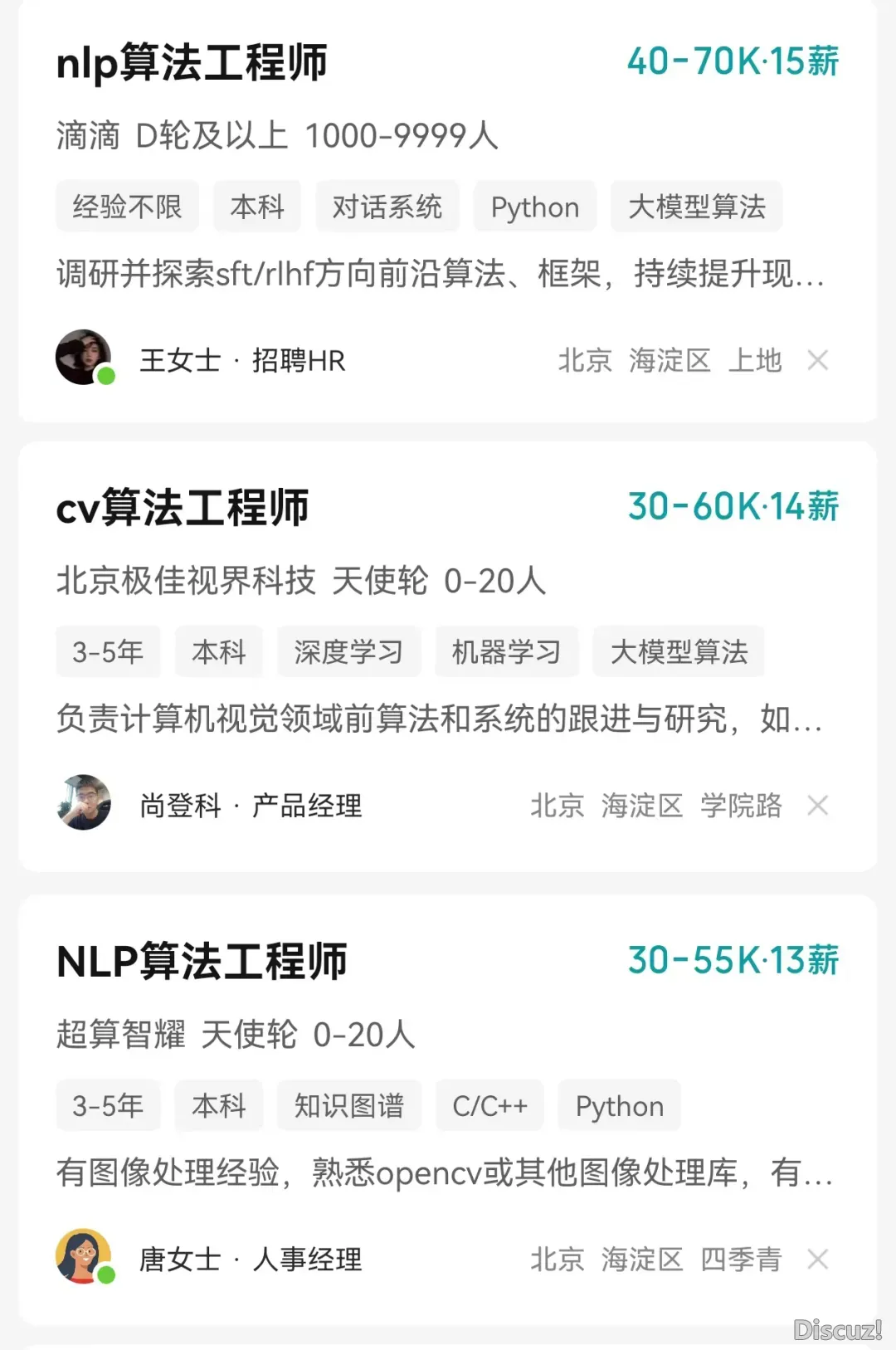This screenshot has height=1350, width=896.
Task: Open the cv算法工程师 job listing
Action: coord(183,508)
